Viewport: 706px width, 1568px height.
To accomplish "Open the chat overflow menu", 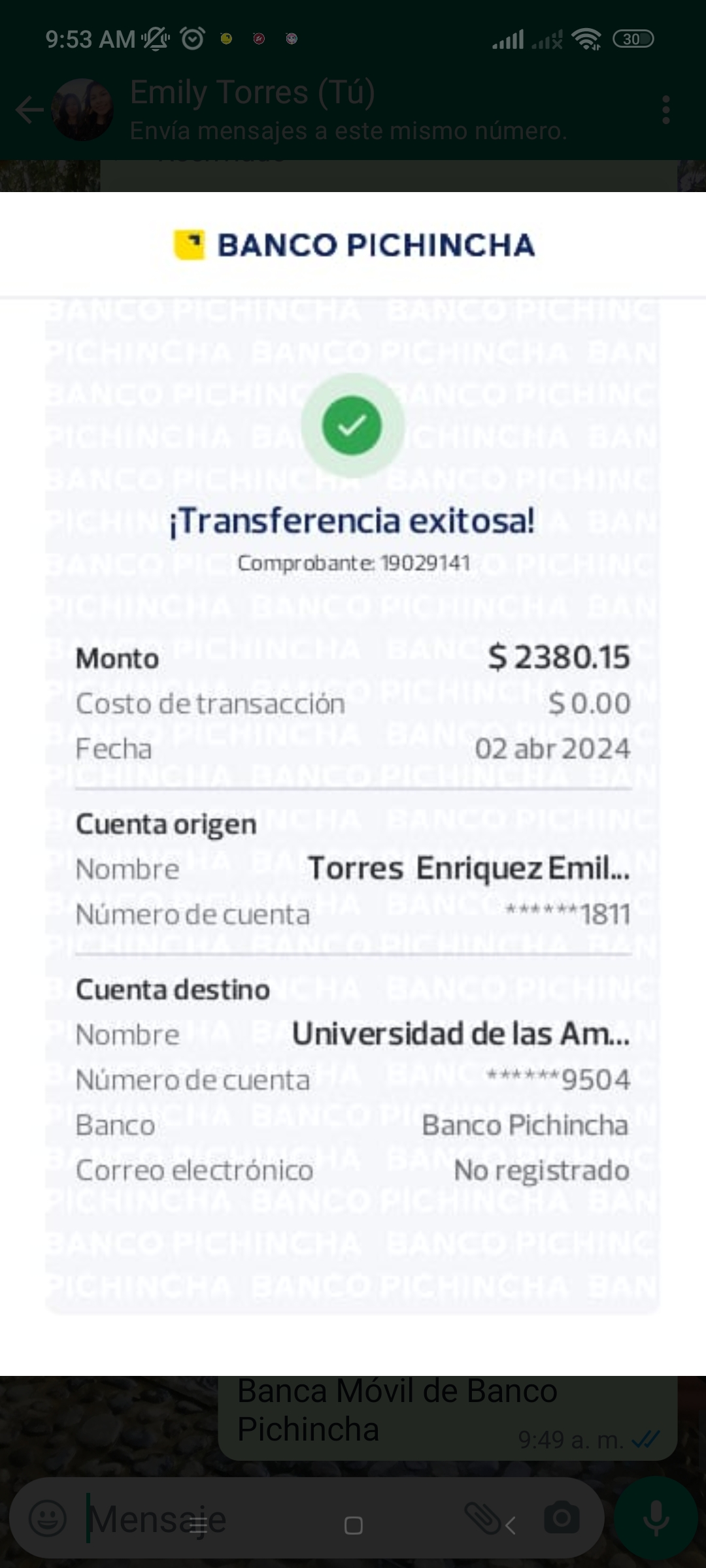I will (x=665, y=110).
